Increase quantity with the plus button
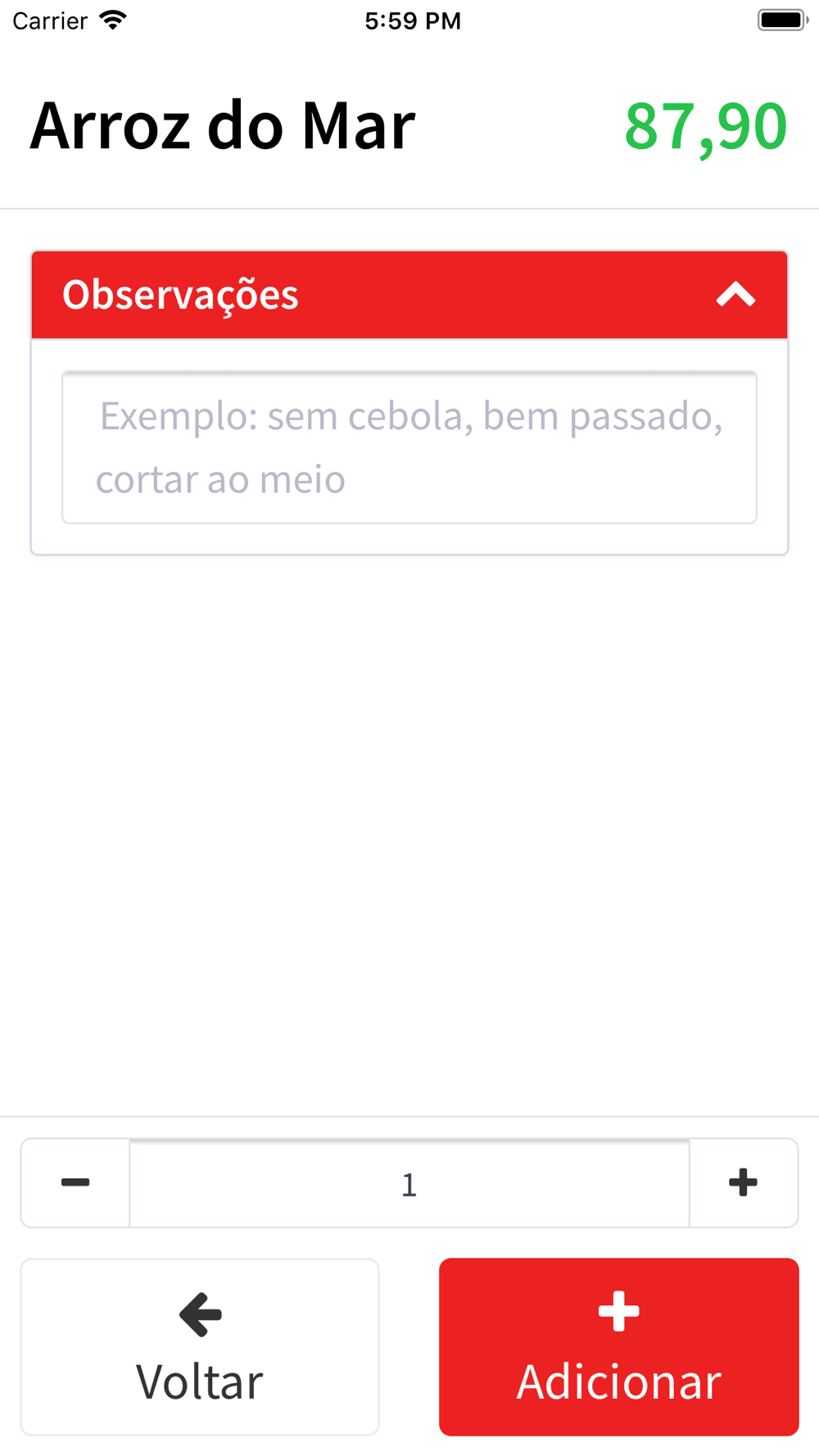This screenshot has height=1456, width=819. click(x=744, y=1182)
